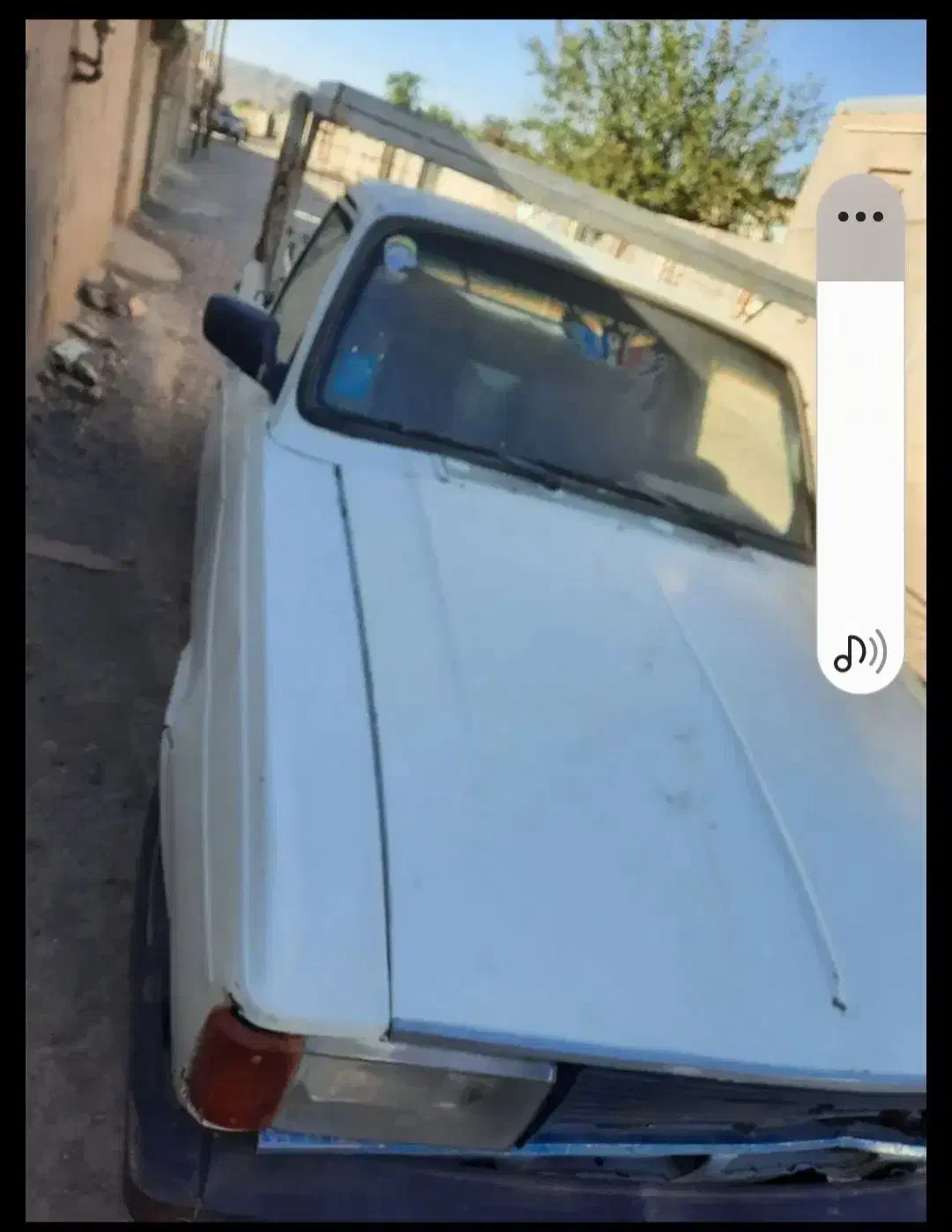Tap the media volume slider track
The height and width of the screenshot is (1232, 952).
860,441
